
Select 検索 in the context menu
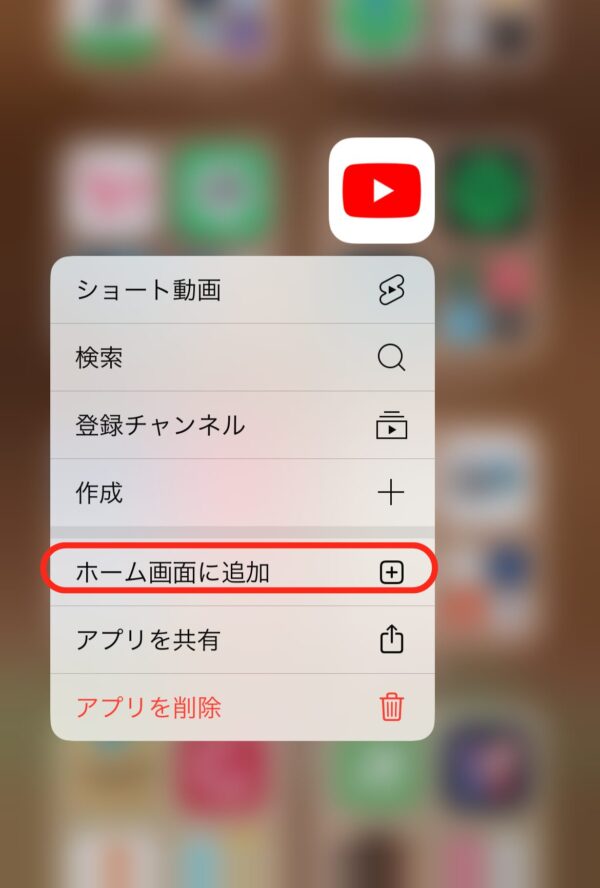[x=242, y=357]
